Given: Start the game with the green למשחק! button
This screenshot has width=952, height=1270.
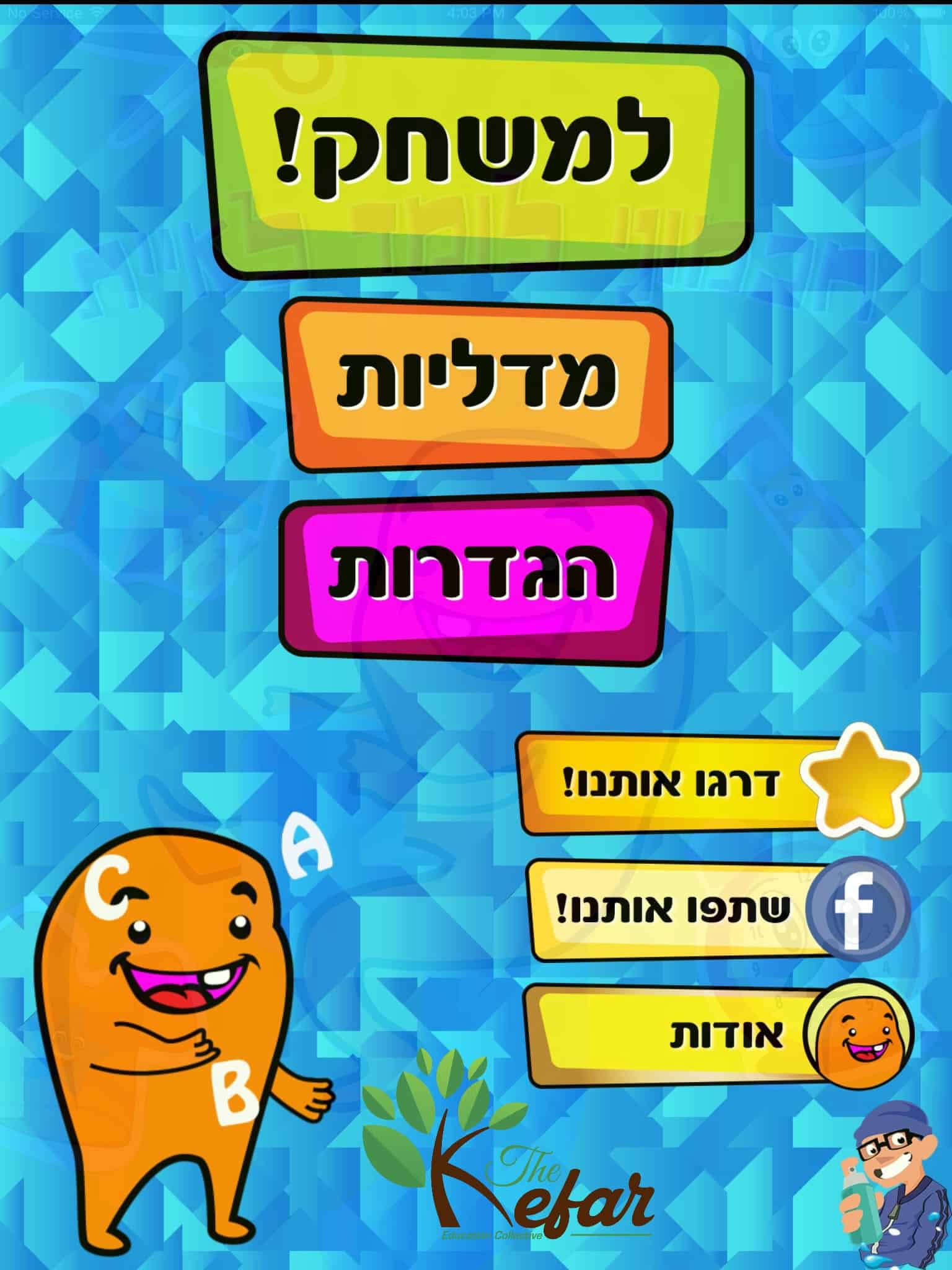Looking at the screenshot, I should [477, 155].
